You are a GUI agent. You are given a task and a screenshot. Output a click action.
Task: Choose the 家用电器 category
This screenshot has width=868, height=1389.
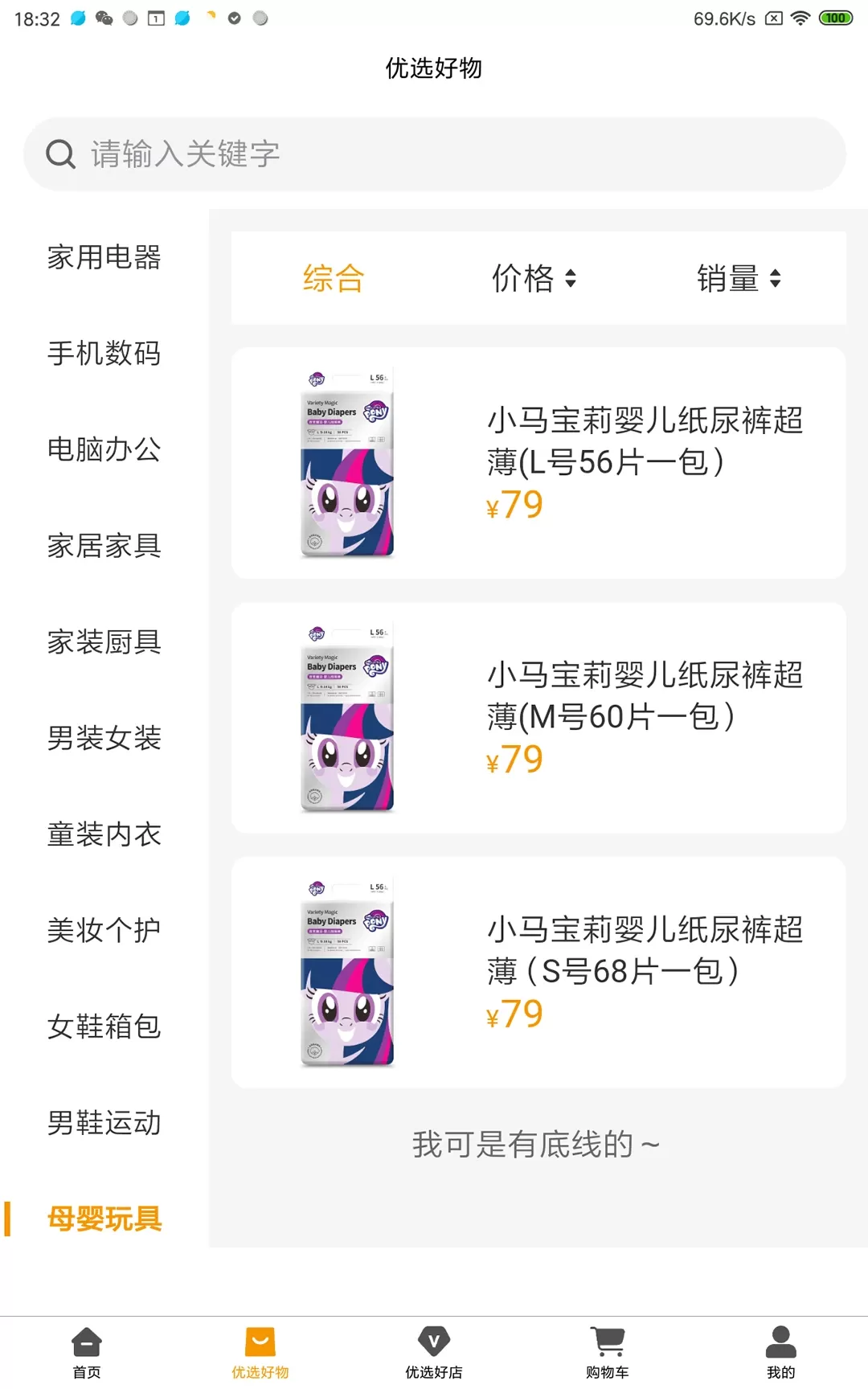tap(104, 257)
